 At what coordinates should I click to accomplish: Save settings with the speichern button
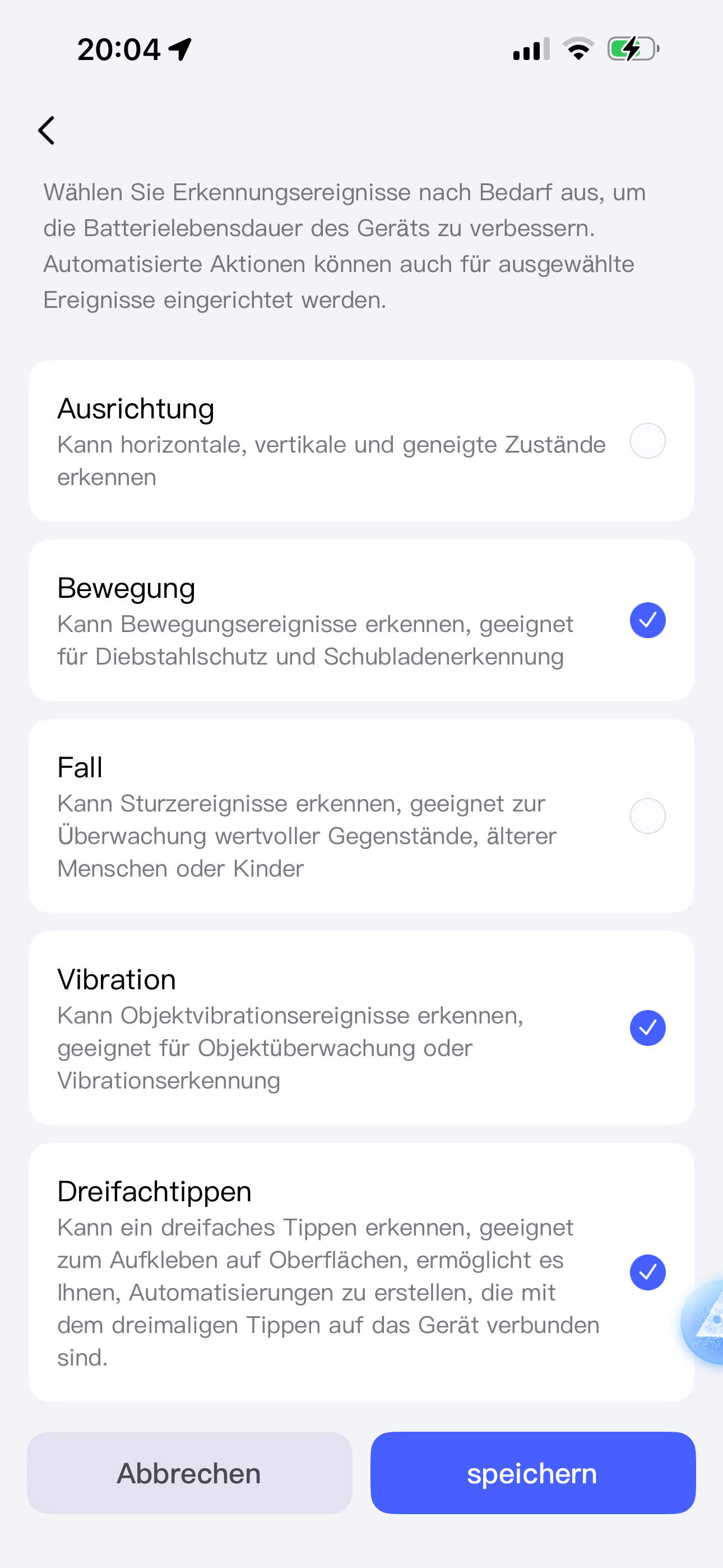532,1473
